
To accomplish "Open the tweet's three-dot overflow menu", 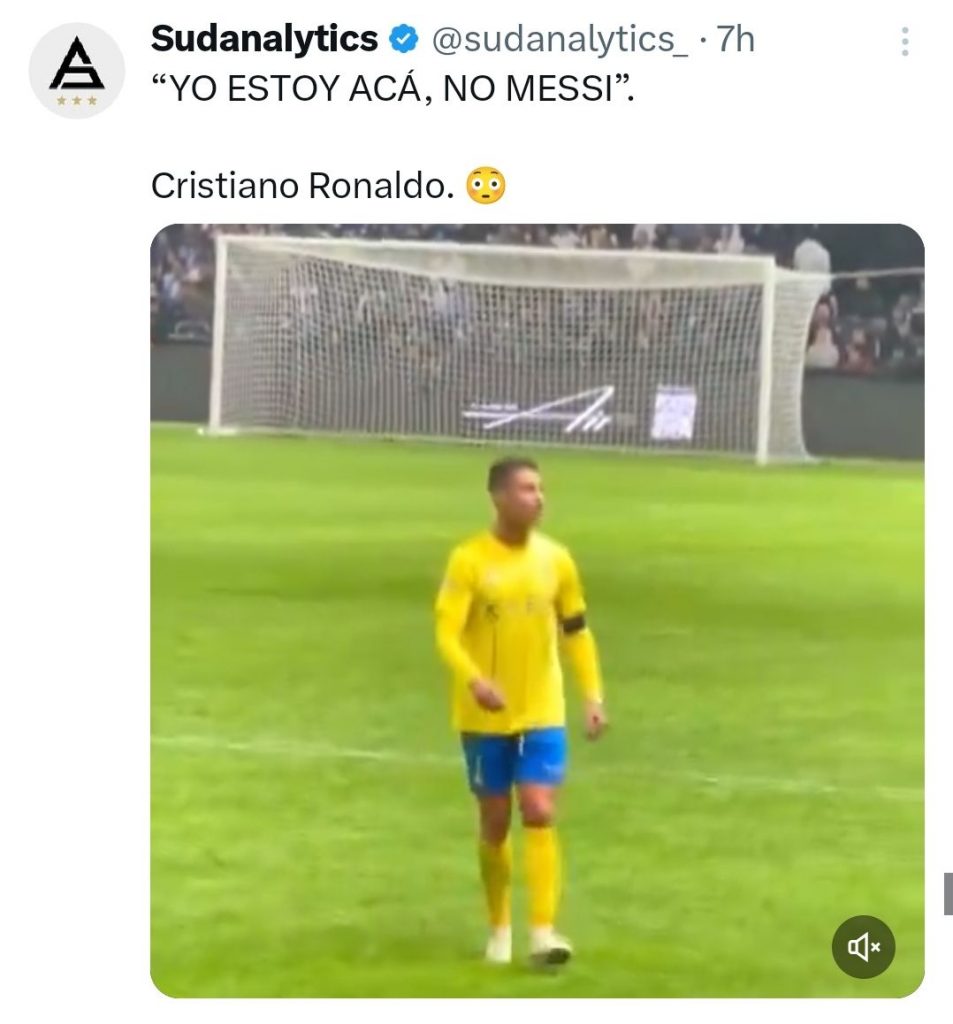I will tap(904, 41).
